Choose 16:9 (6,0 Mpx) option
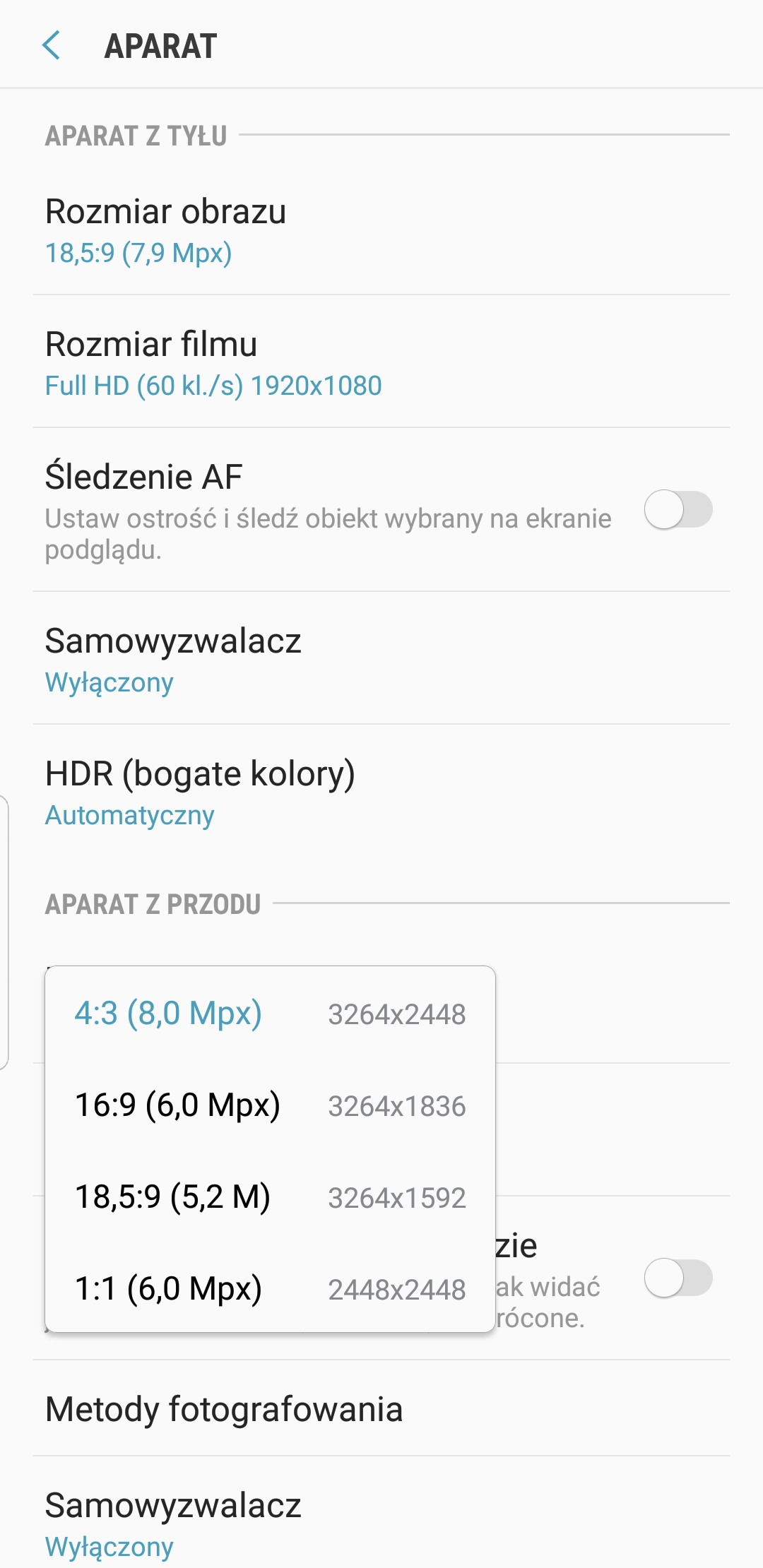This screenshot has height=1568, width=763. (270, 1105)
